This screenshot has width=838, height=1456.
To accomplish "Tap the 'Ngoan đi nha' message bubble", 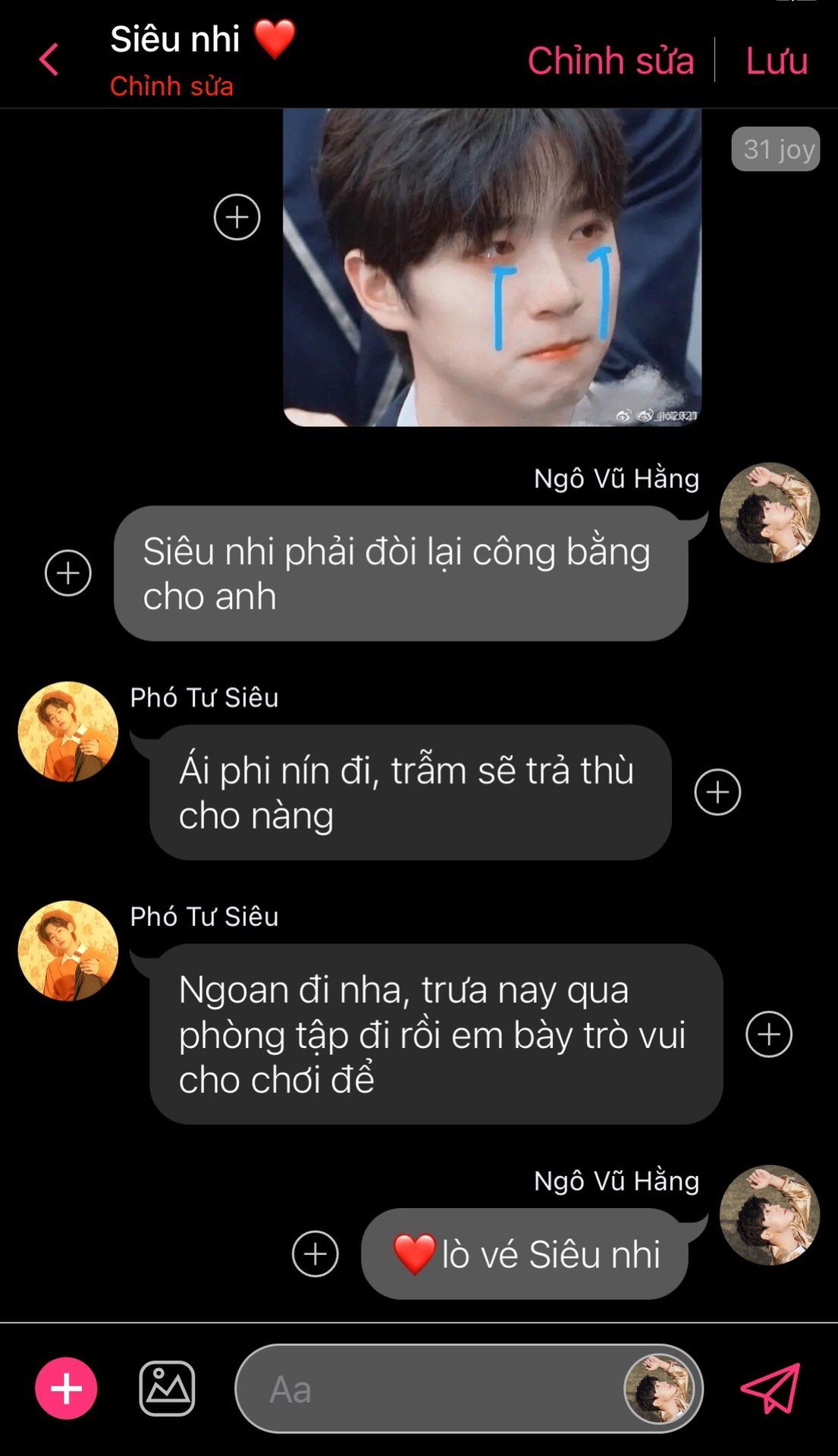I will click(436, 1034).
